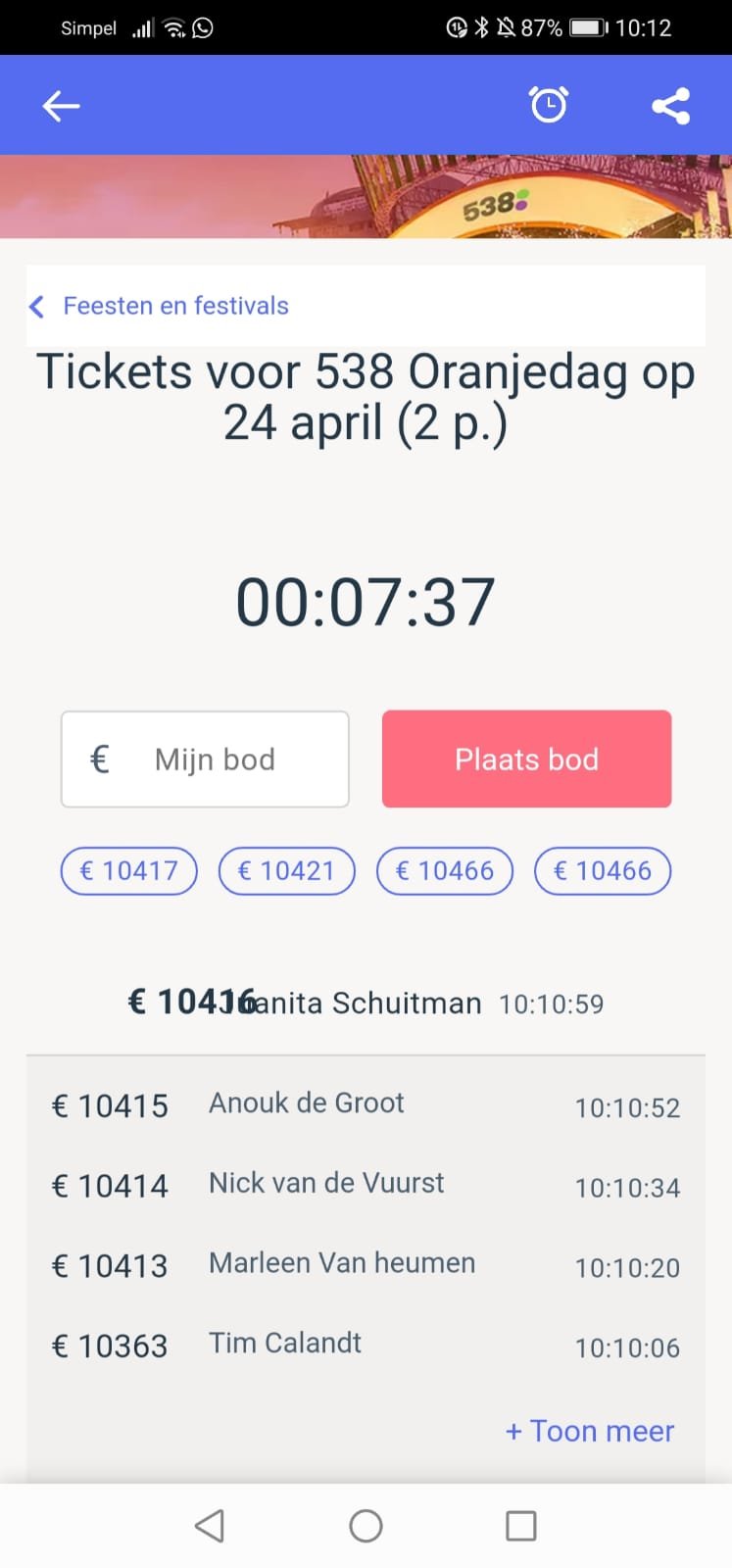This screenshot has height=1568, width=732.
Task: Share this Oranjedag ticket auction
Action: 671,106
